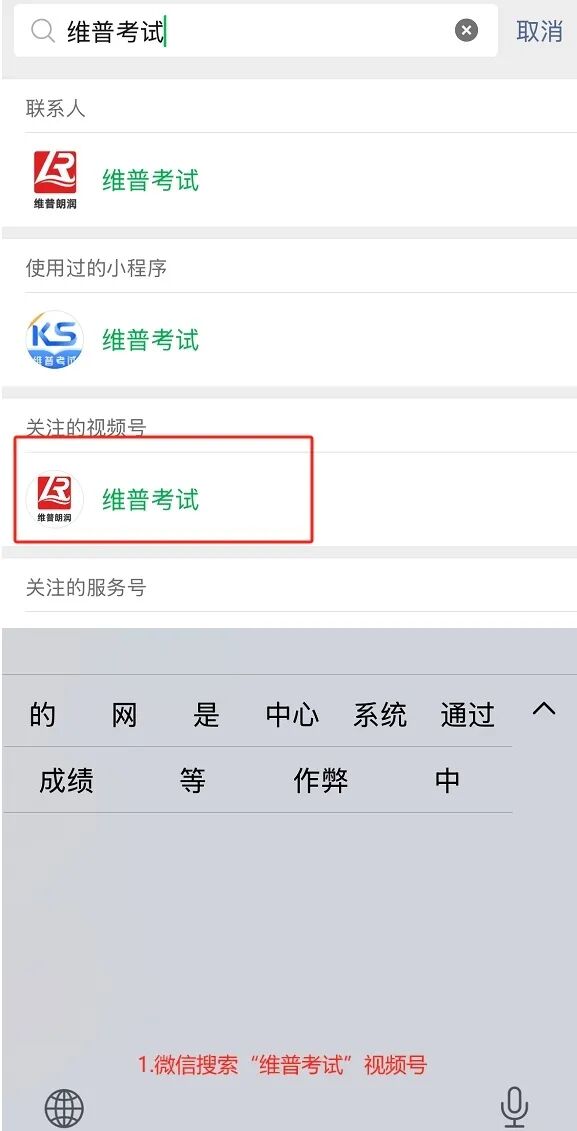Pick the suggestion 作弊
This screenshot has width=577, height=1131.
(321, 780)
